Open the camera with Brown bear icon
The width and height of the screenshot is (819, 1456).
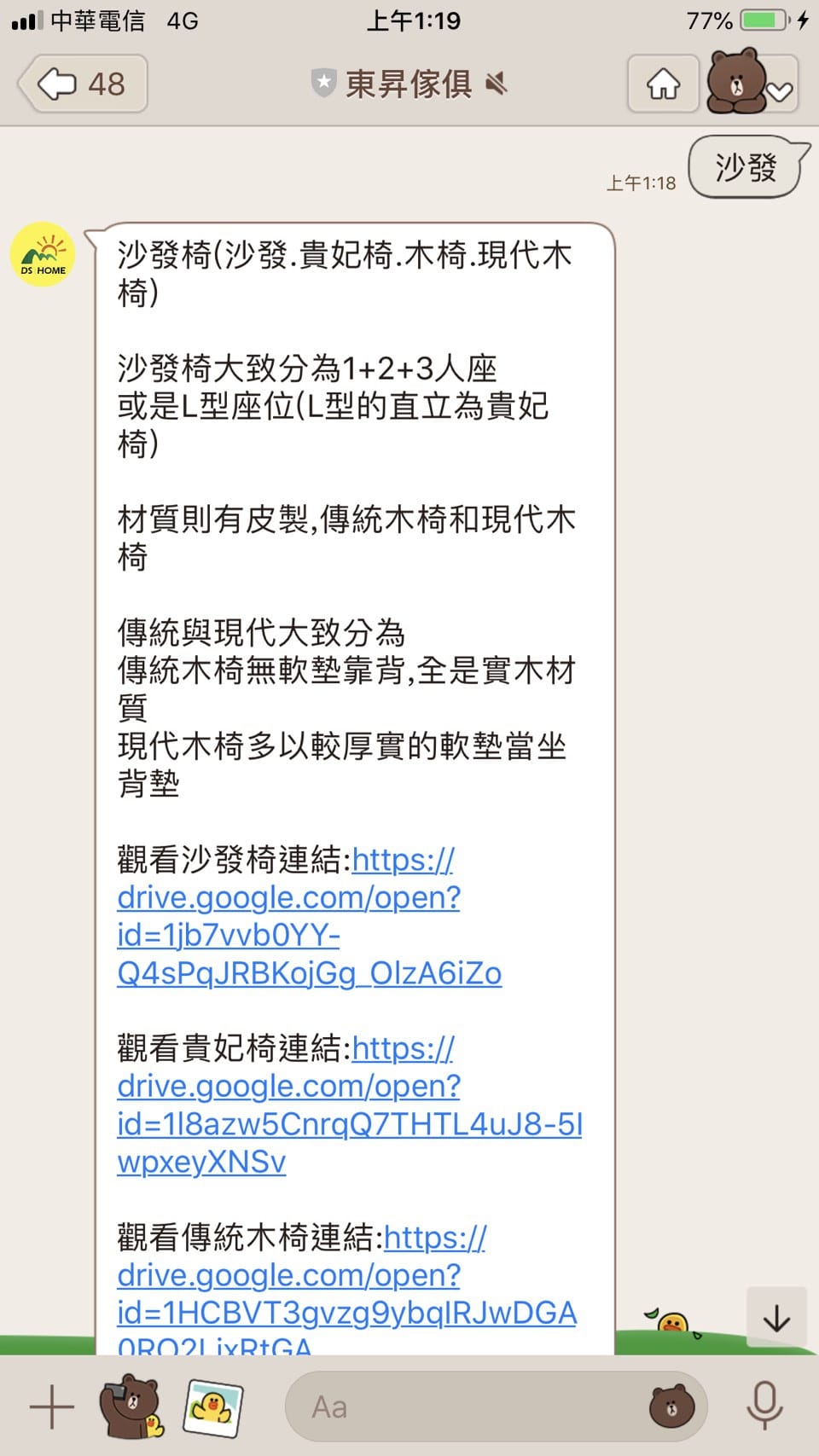point(131,1407)
